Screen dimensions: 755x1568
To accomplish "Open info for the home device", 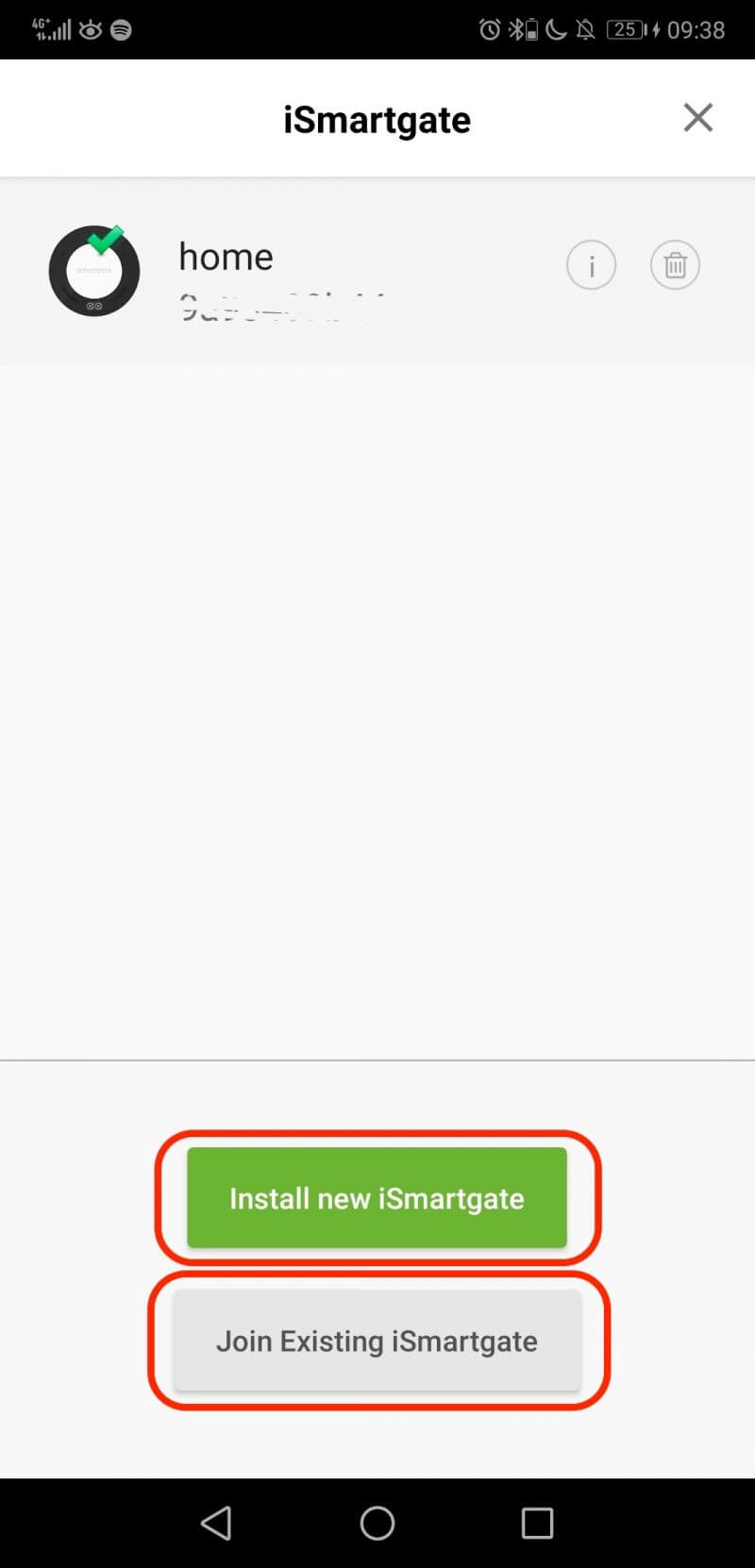I will pos(591,265).
